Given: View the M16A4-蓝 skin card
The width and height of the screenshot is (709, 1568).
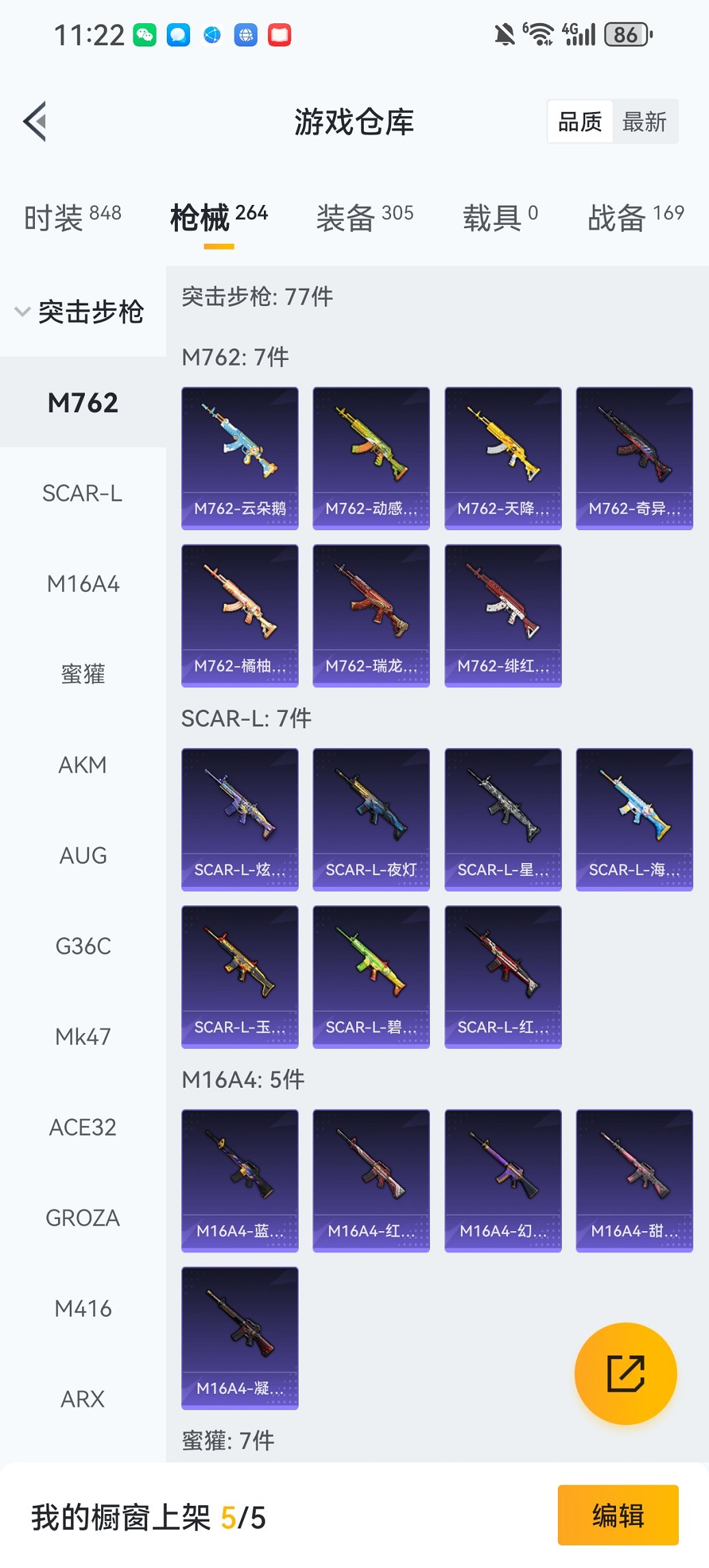Looking at the screenshot, I should click(240, 1181).
